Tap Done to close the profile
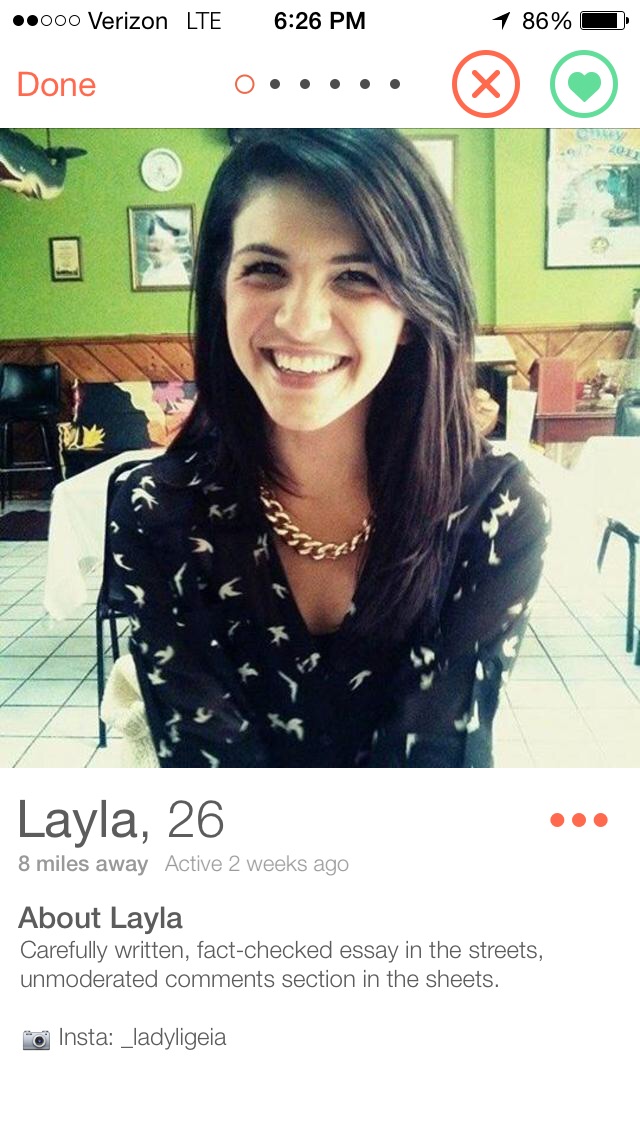Screen dimensions: 640x1136 click(x=57, y=84)
